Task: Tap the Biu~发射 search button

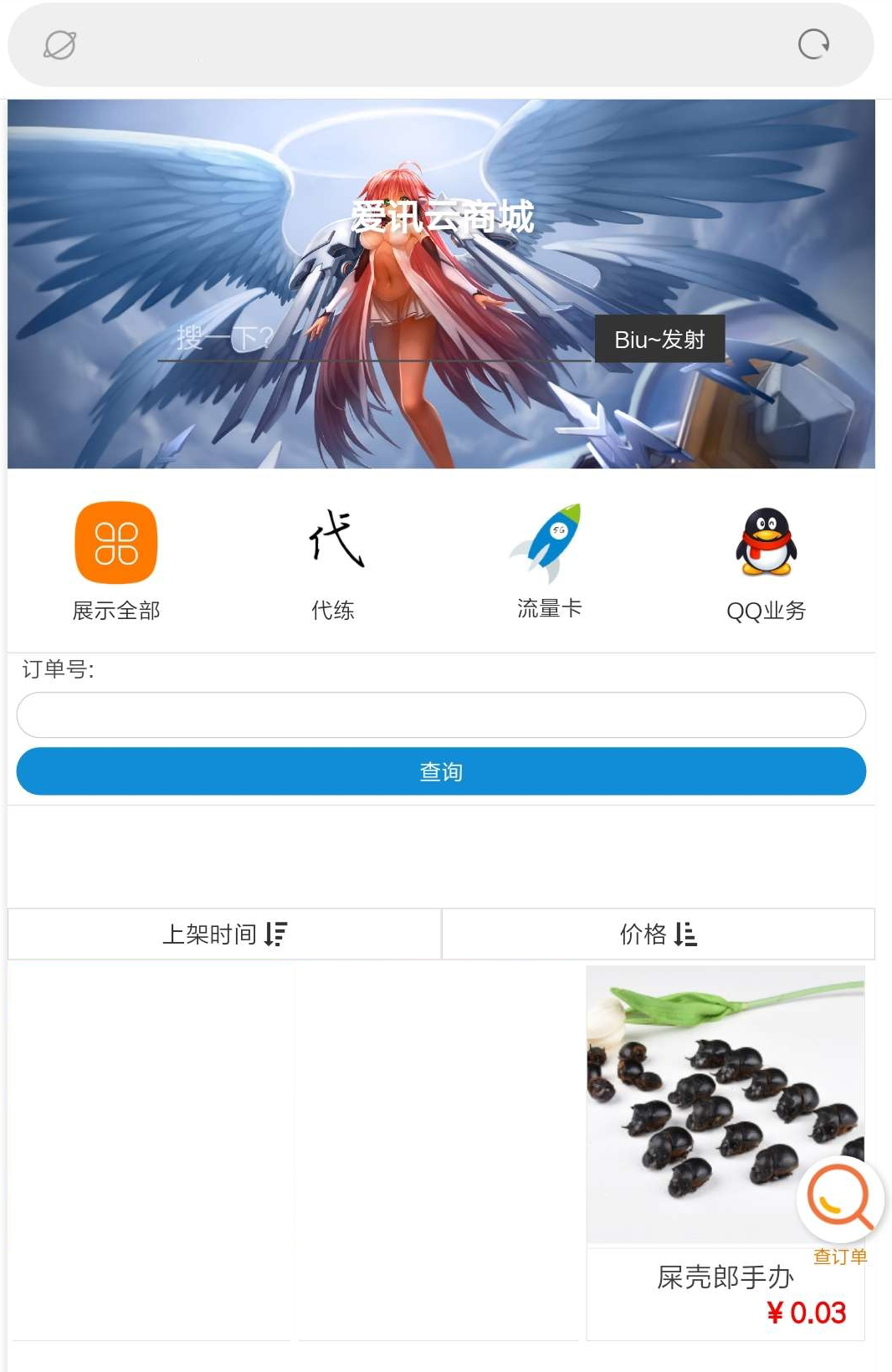Action: (x=659, y=339)
